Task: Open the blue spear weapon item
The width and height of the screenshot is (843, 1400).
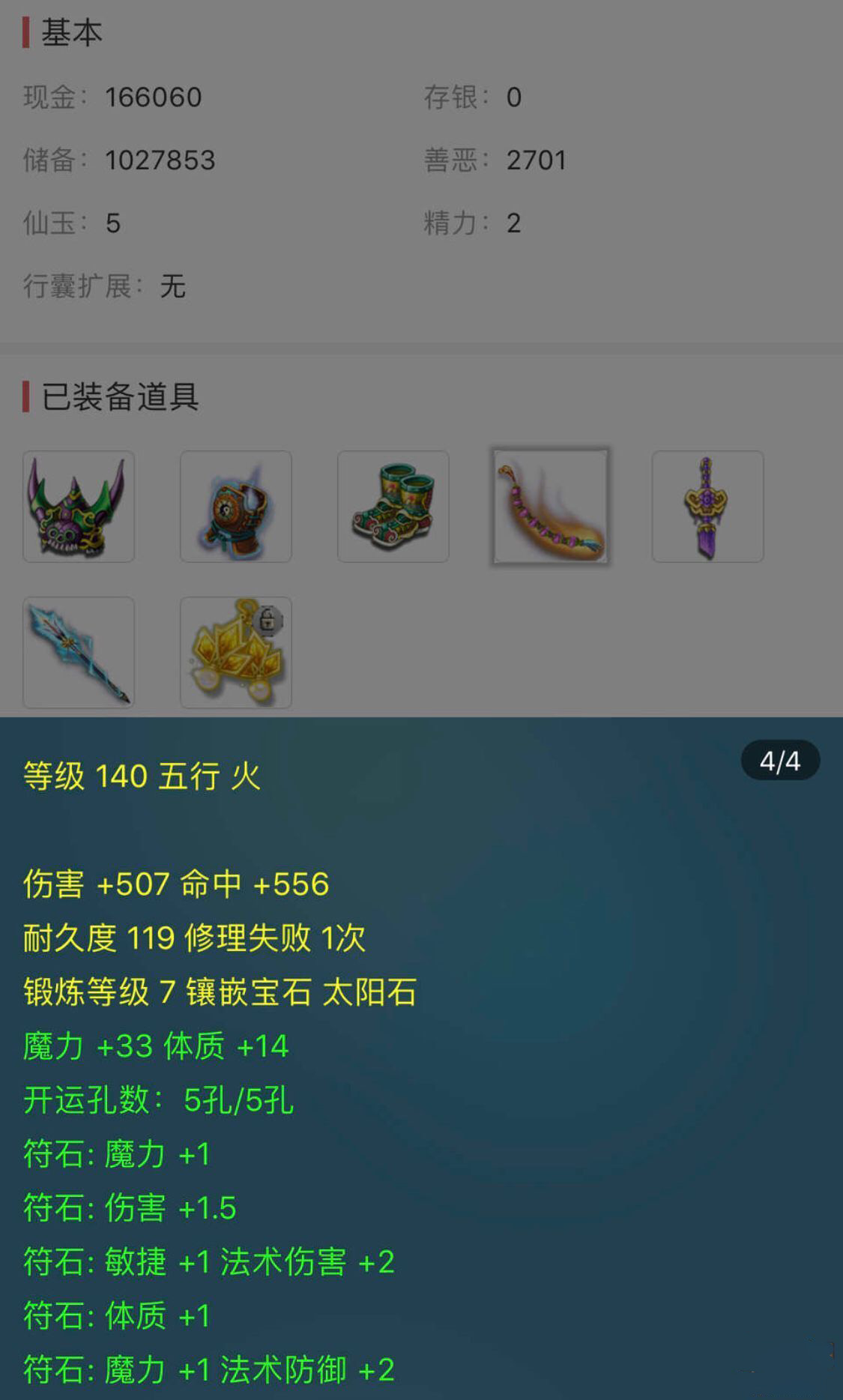Action: (x=79, y=653)
